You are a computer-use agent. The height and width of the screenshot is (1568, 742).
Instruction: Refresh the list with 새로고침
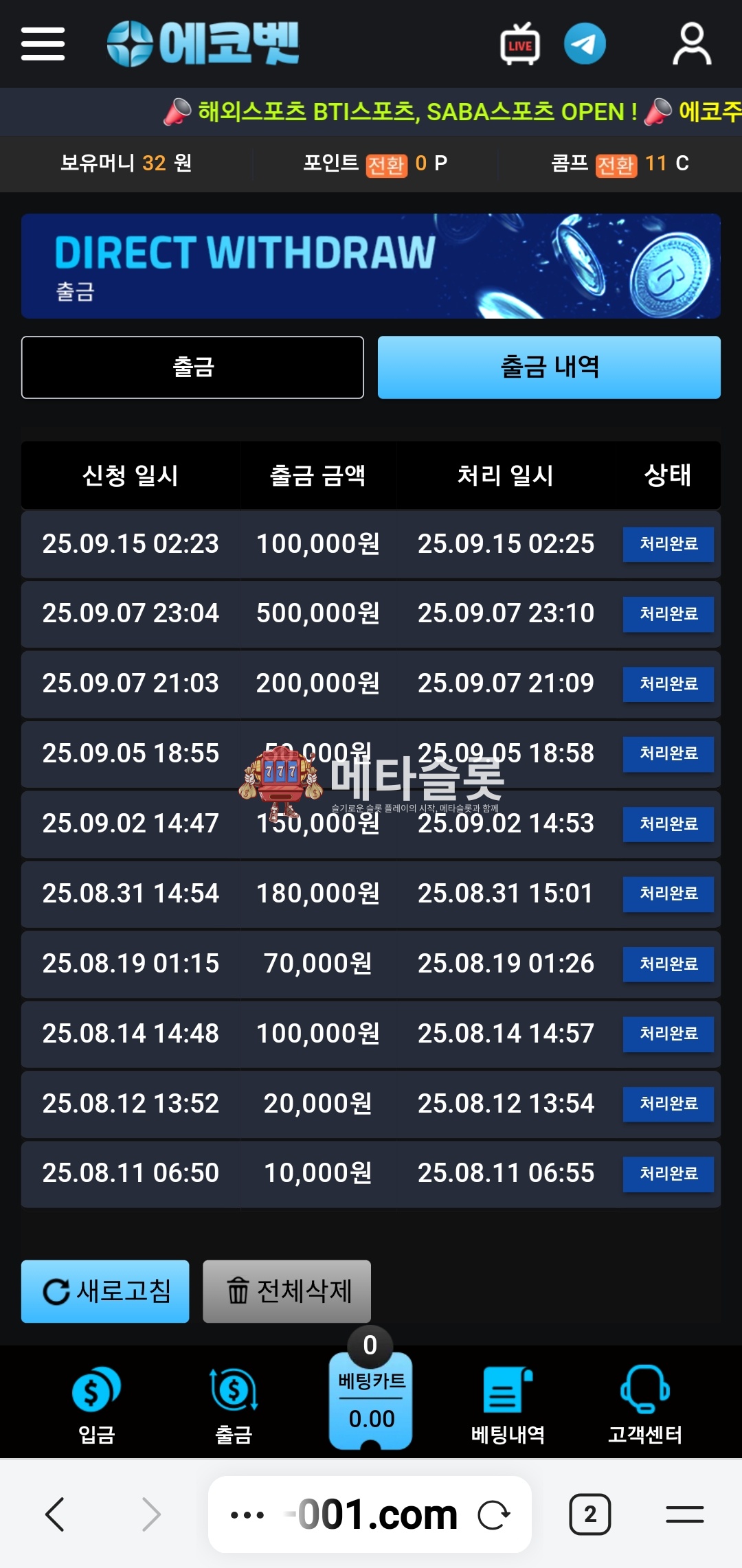pyautogui.click(x=105, y=1291)
